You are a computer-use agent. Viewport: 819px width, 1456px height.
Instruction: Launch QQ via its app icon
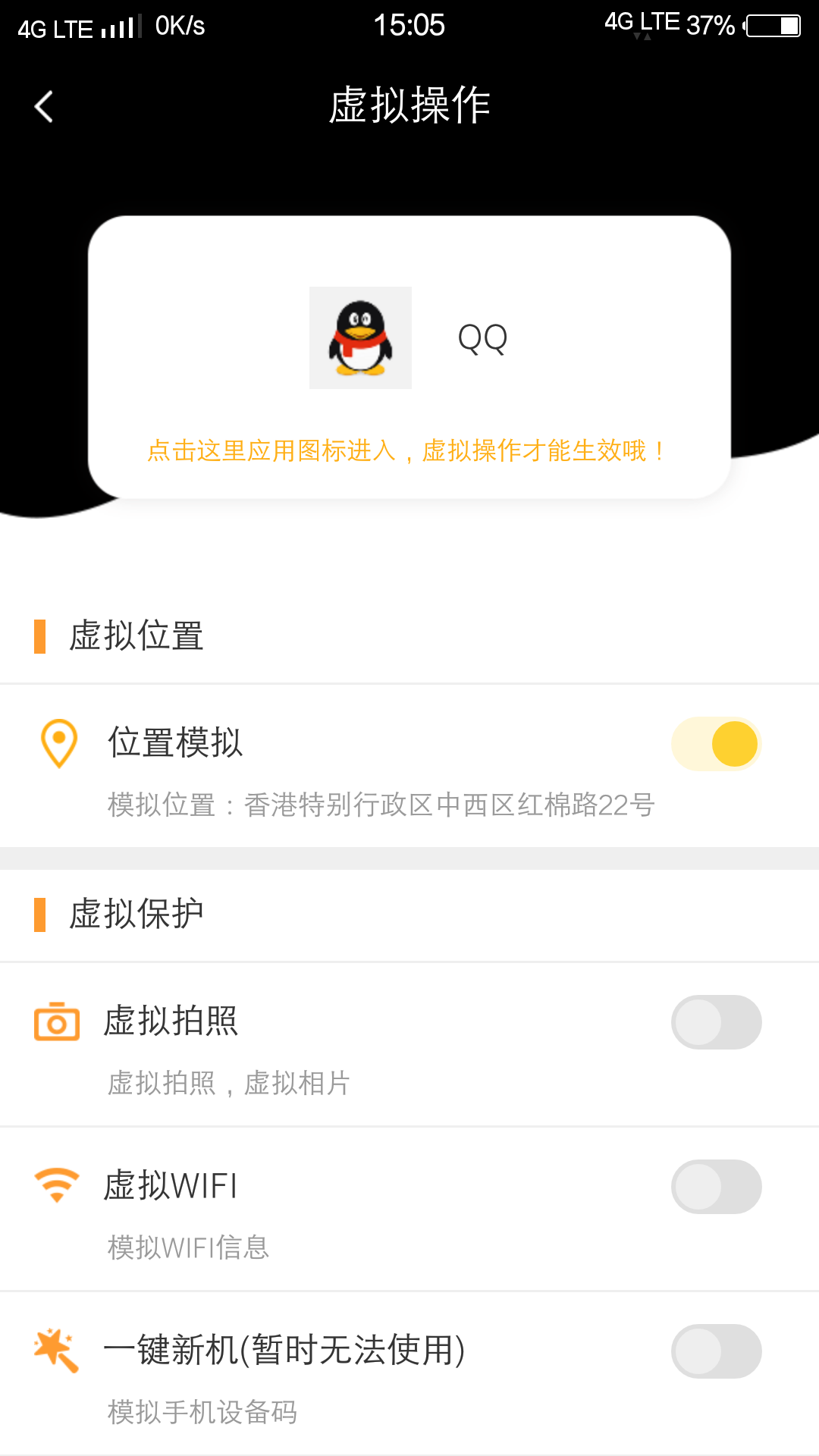click(x=360, y=337)
